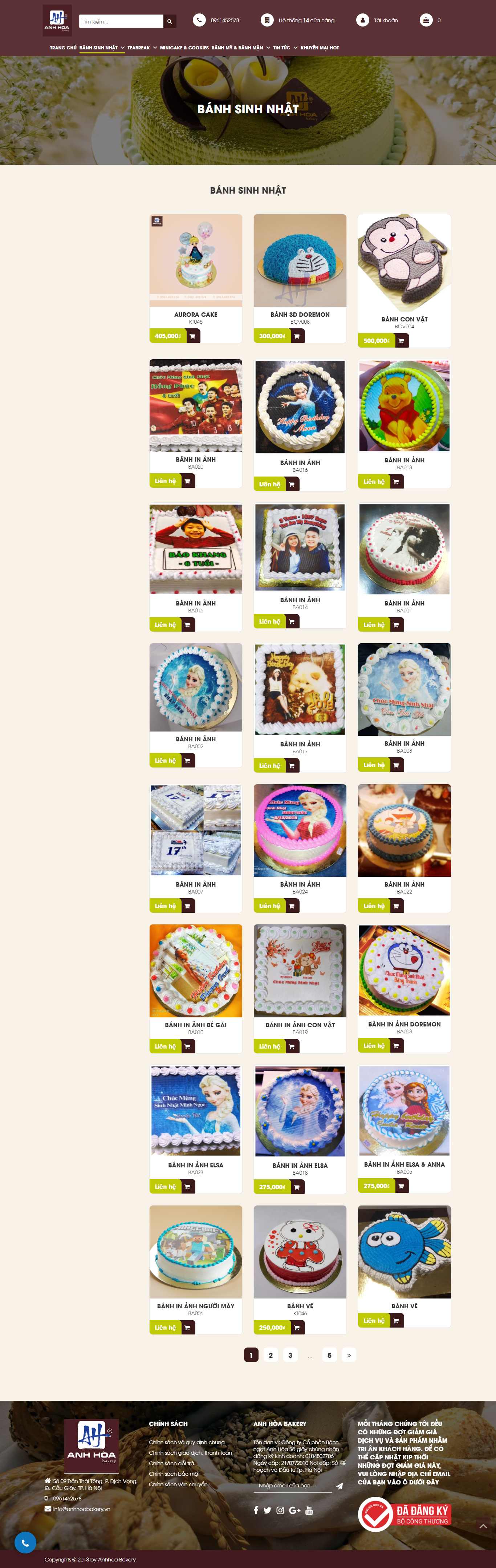Jump to page 5 of results

(329, 1355)
